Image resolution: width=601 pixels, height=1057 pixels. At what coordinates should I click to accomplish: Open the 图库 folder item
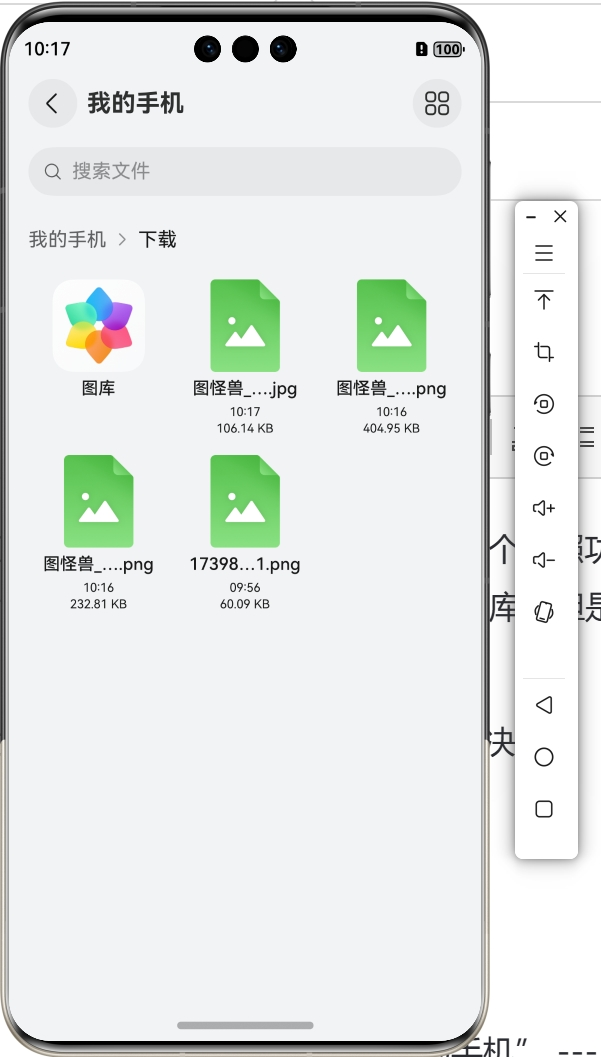(x=98, y=337)
